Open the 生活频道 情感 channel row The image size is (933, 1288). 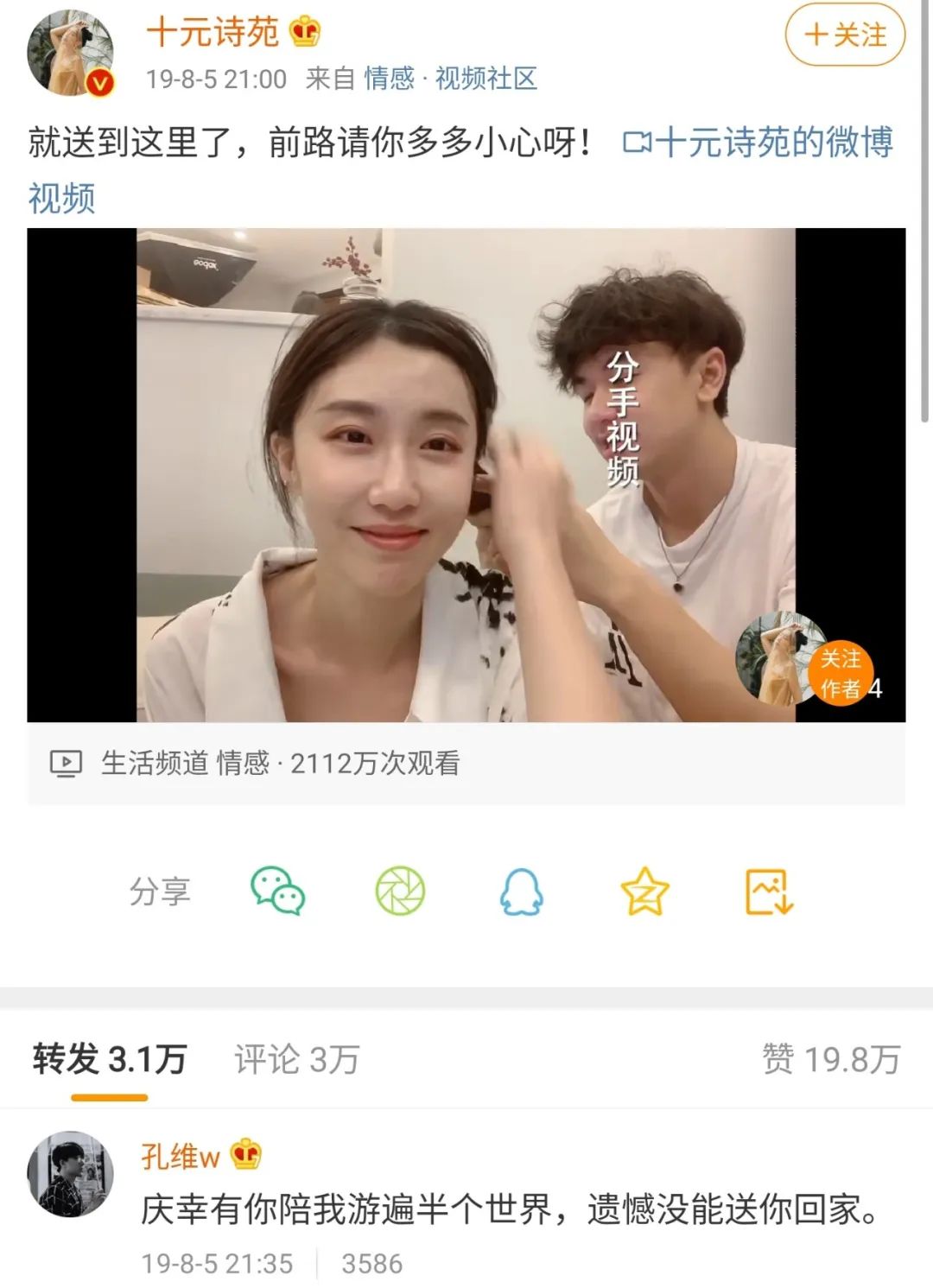tap(280, 764)
